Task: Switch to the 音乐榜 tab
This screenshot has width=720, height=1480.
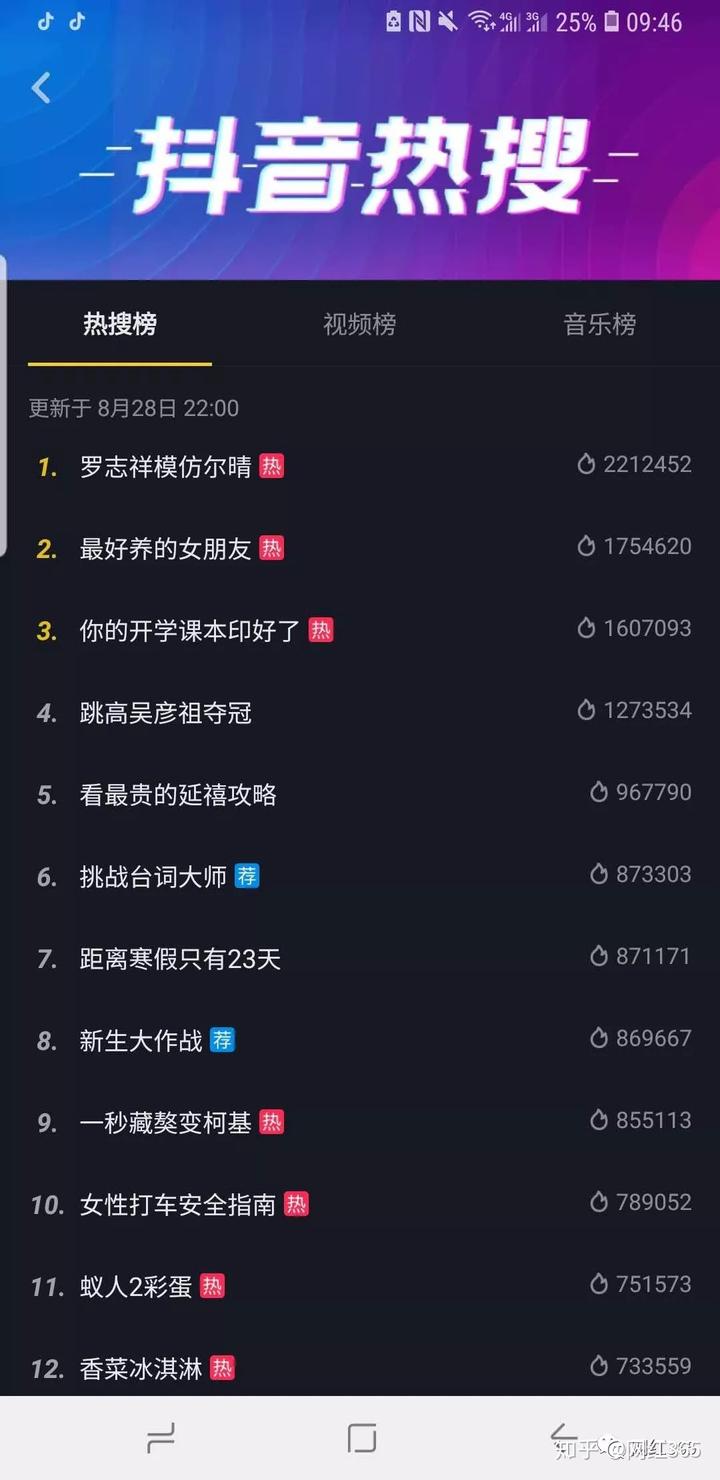Action: [599, 324]
